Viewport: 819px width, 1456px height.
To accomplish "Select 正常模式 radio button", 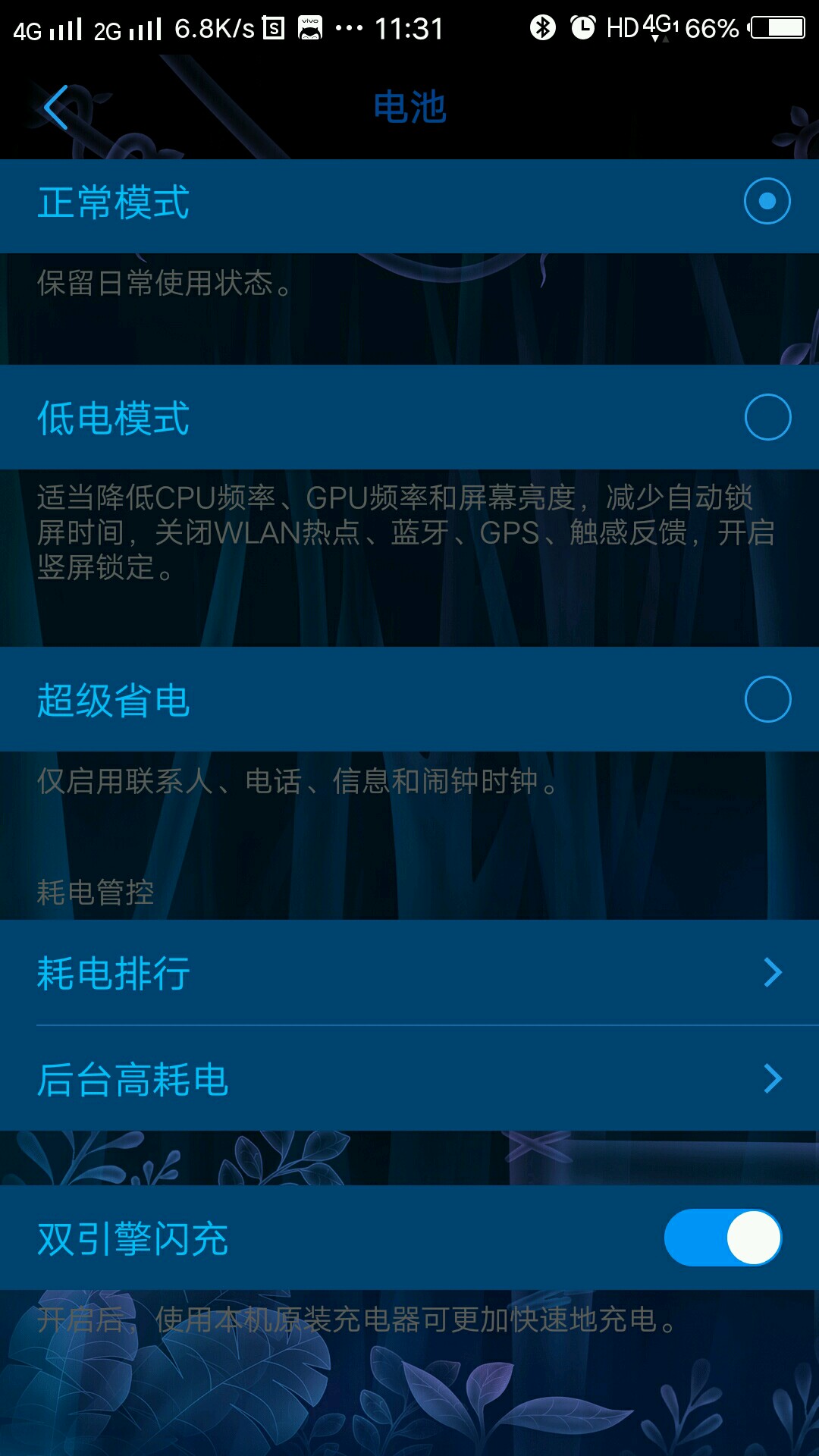I will point(768,200).
